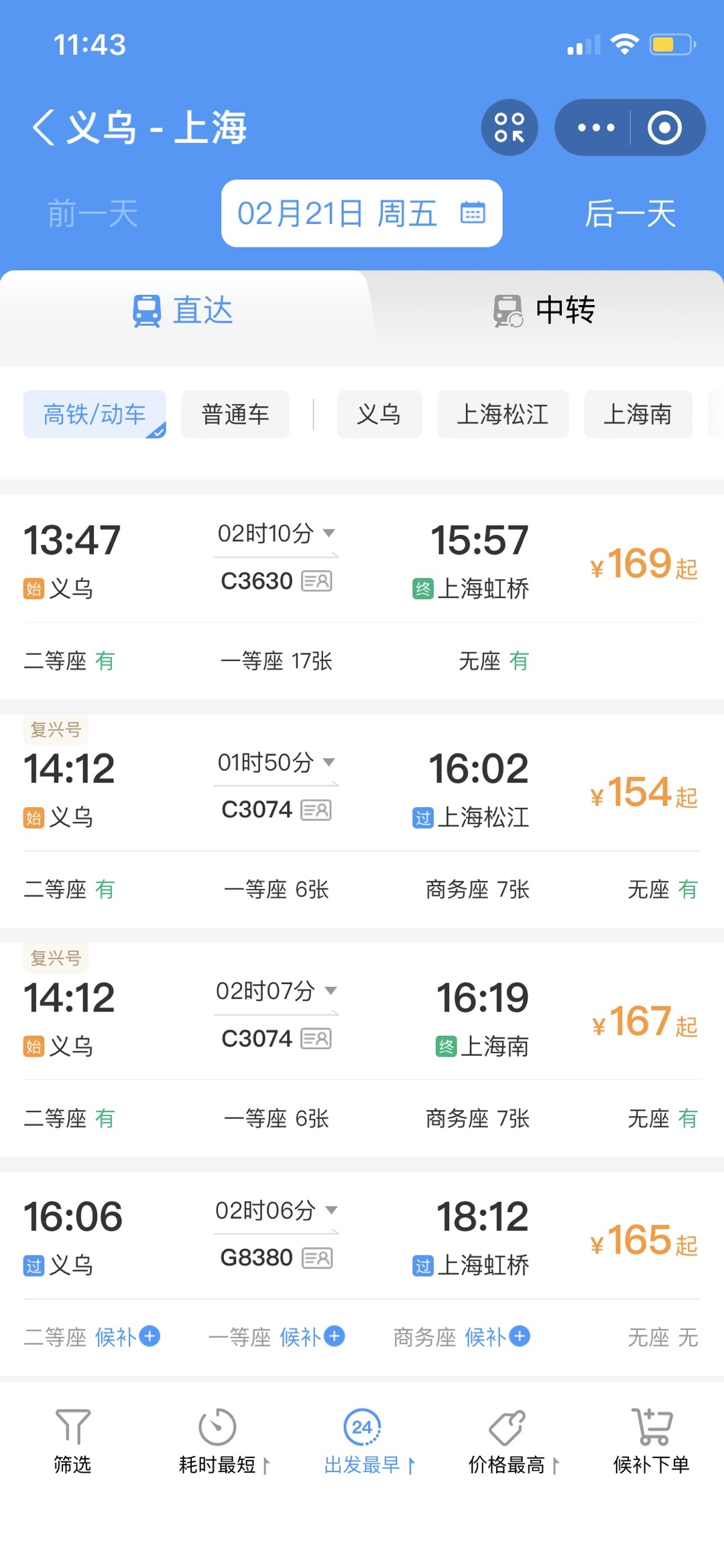
Task: Open the three-dot more menu
Action: pyautogui.click(x=595, y=127)
